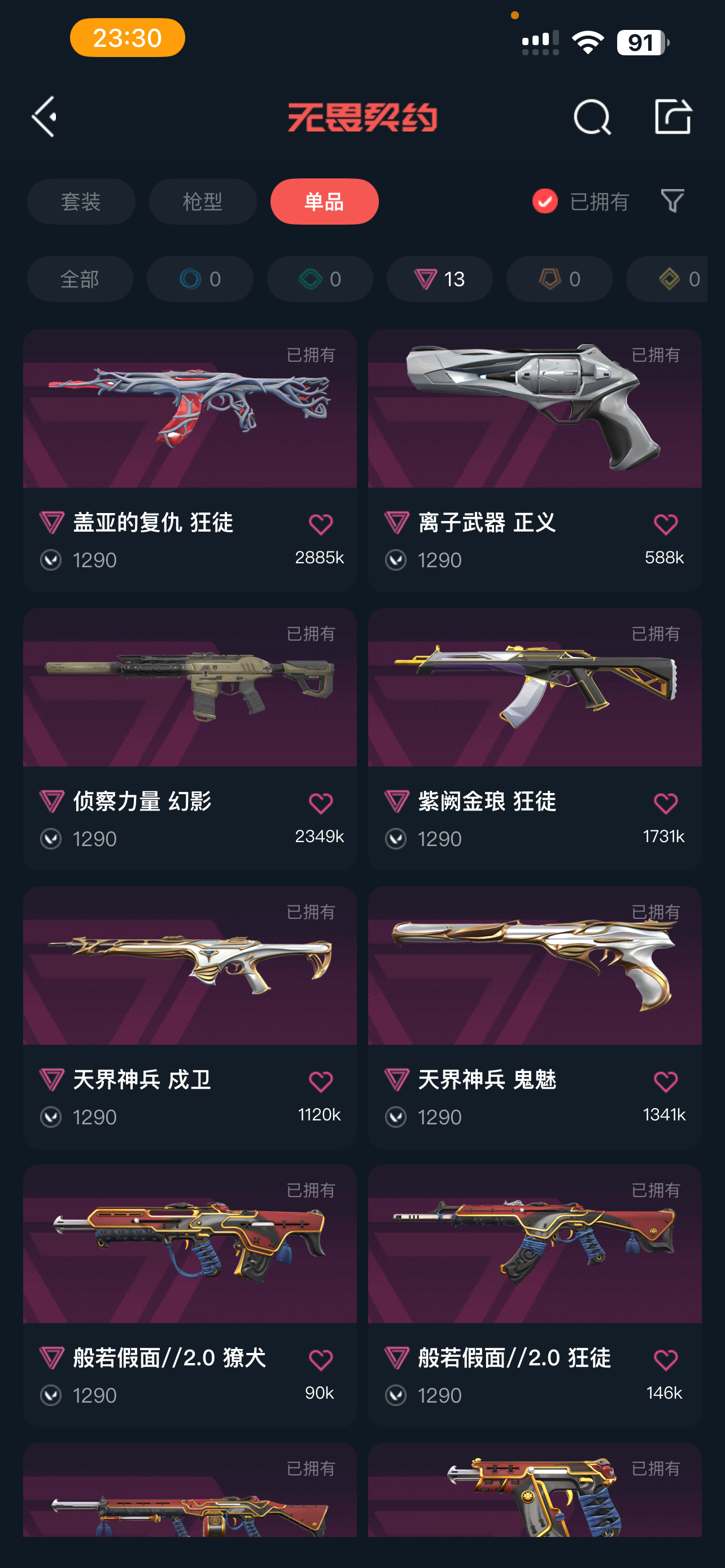Open the funnel filter icon
The height and width of the screenshot is (1568, 725).
coord(672,201)
